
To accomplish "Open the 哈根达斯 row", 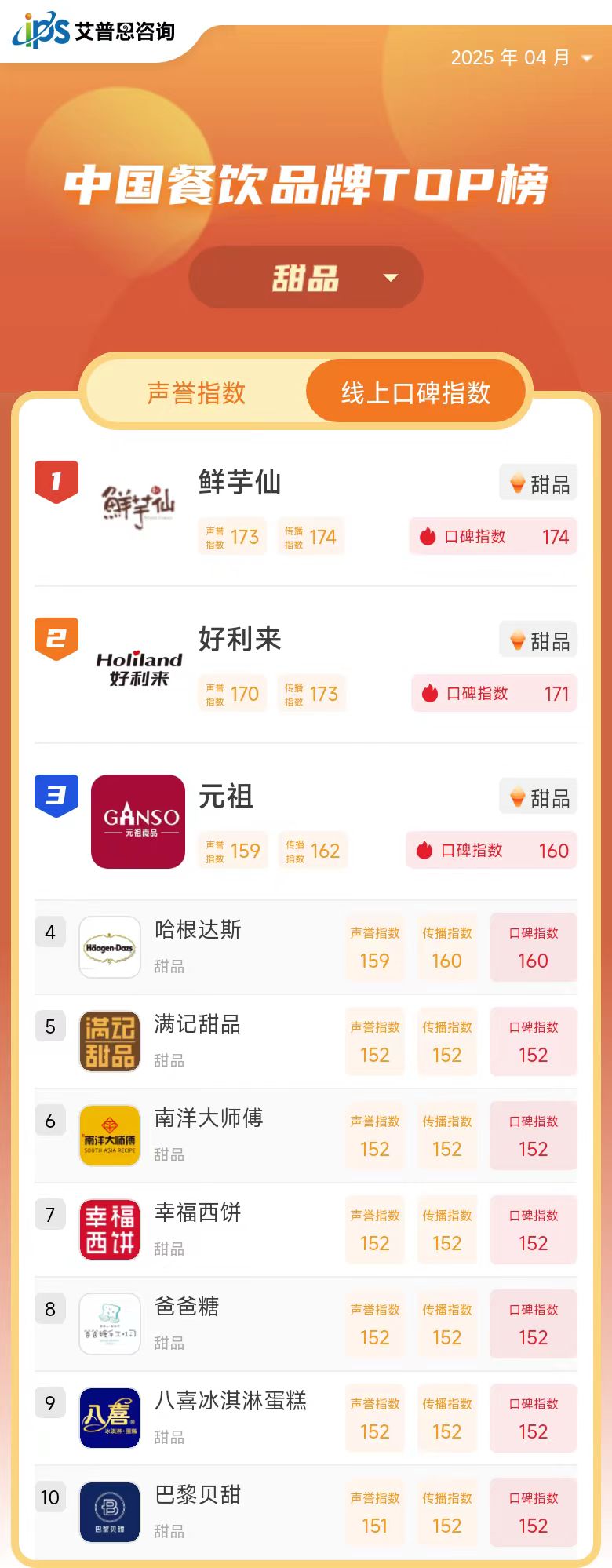I will coord(198,931).
